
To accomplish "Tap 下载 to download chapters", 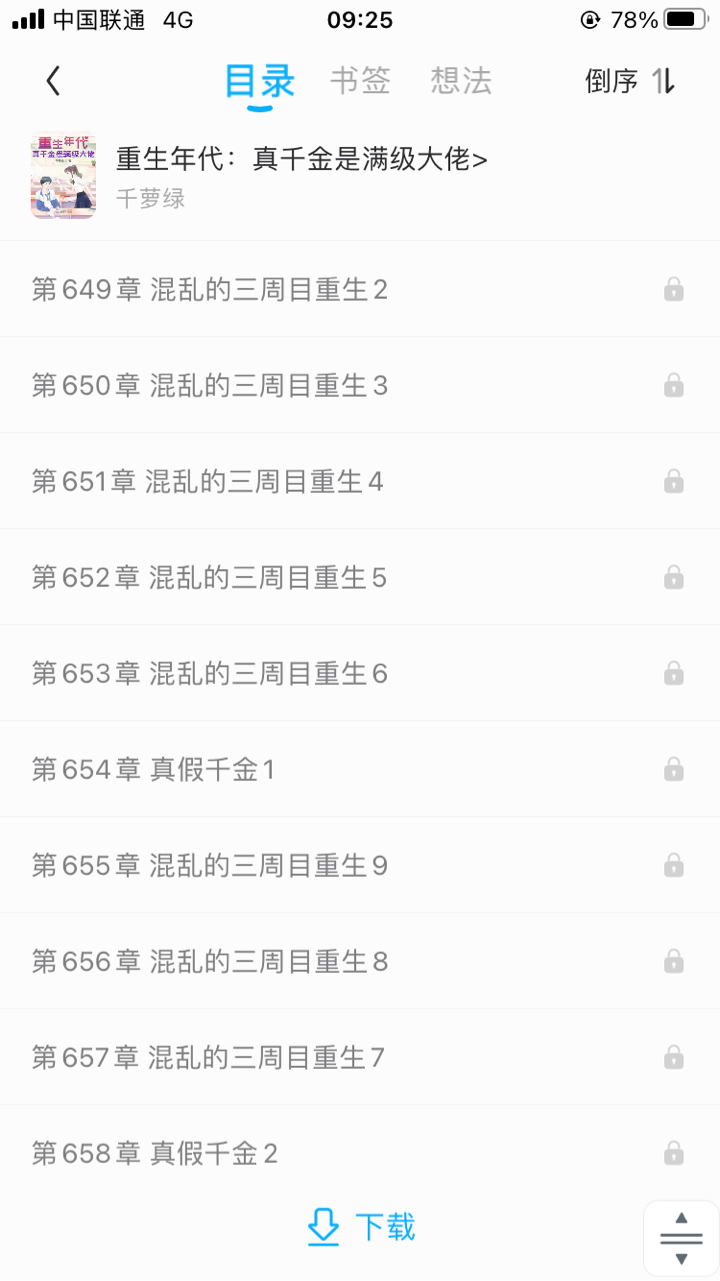I will pyautogui.click(x=361, y=1227).
